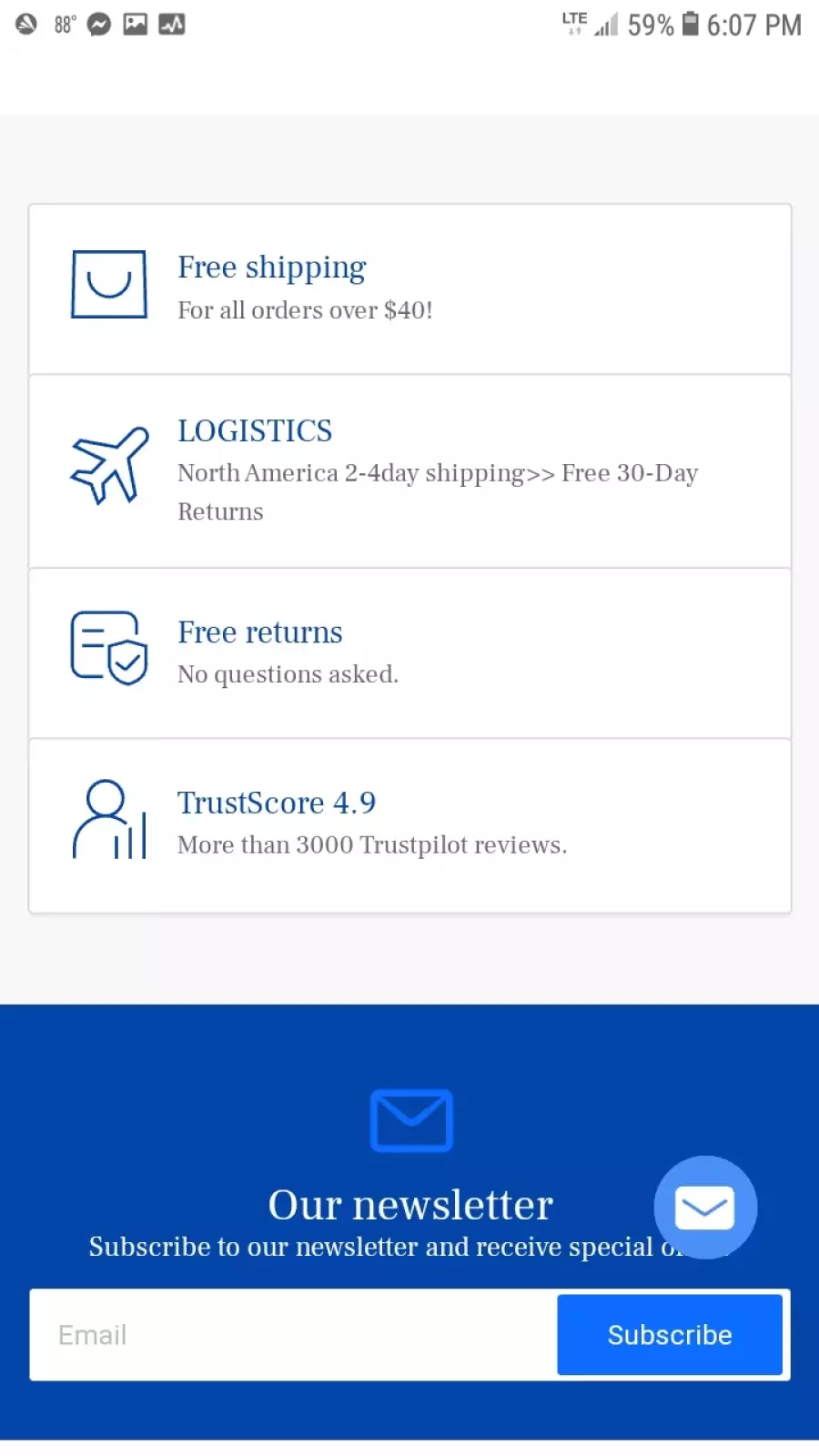Open the floating mail chat bubble

tap(705, 1208)
